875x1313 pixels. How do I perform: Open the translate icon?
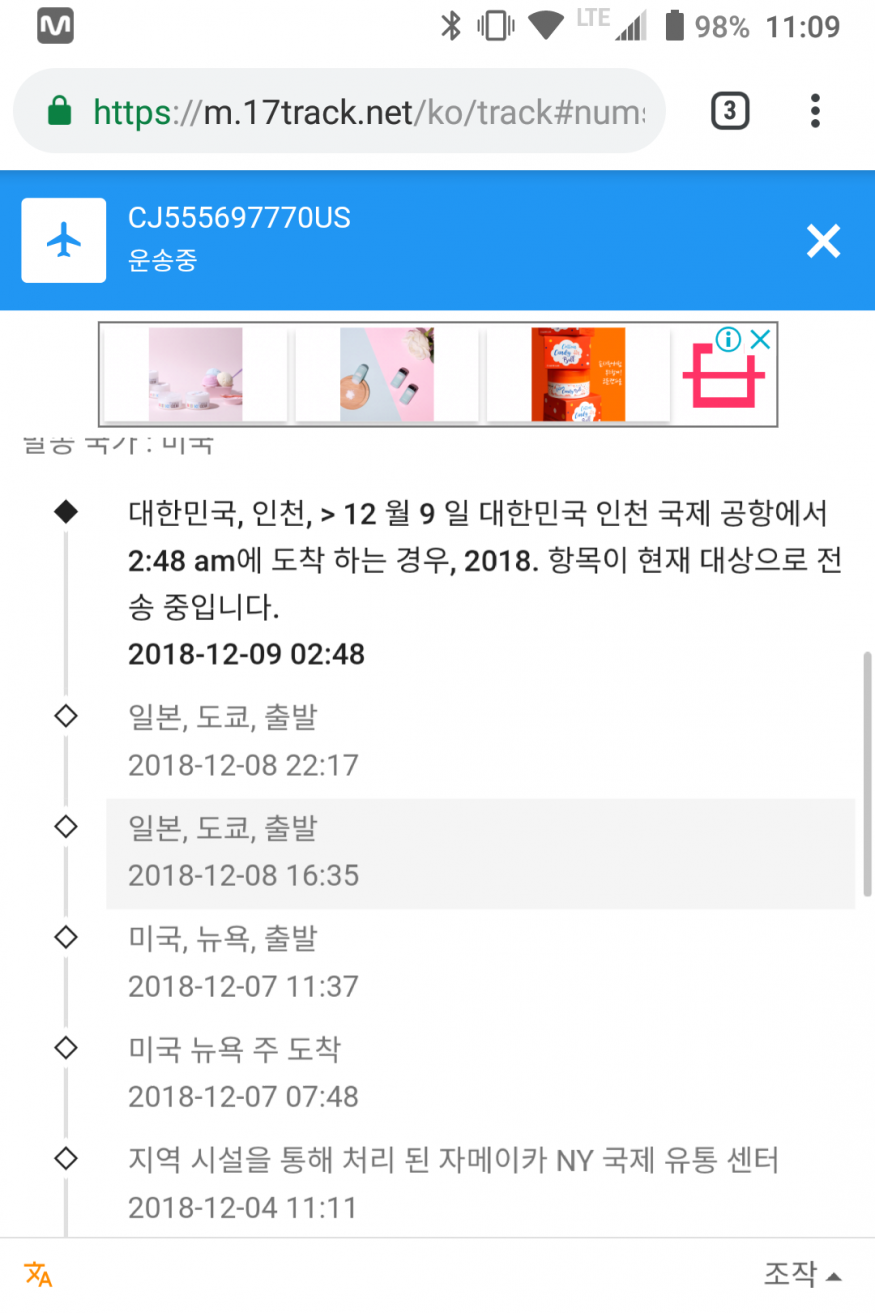click(x=38, y=1275)
